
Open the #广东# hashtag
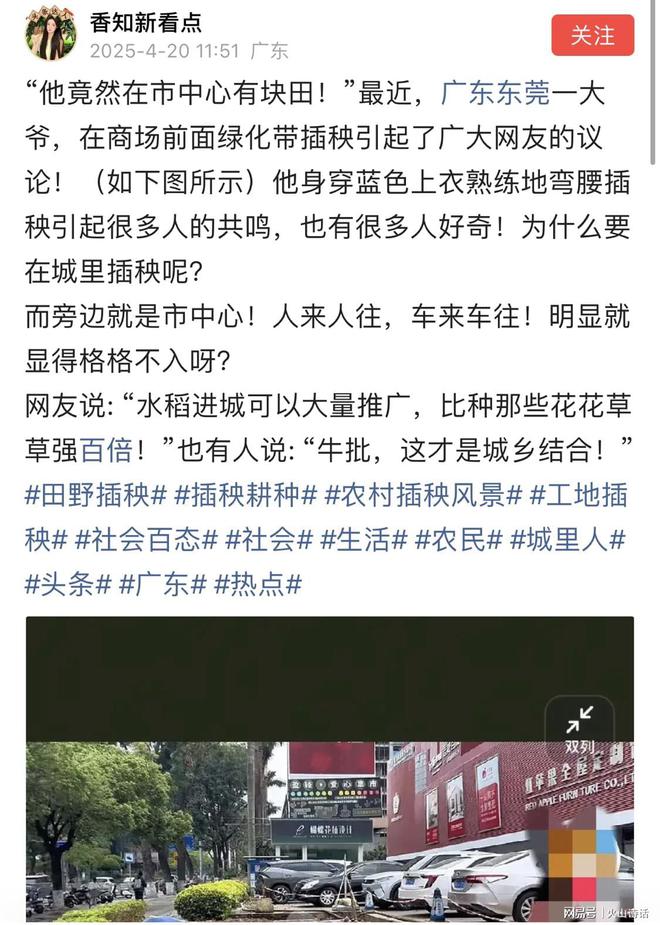pyautogui.click(x=163, y=584)
